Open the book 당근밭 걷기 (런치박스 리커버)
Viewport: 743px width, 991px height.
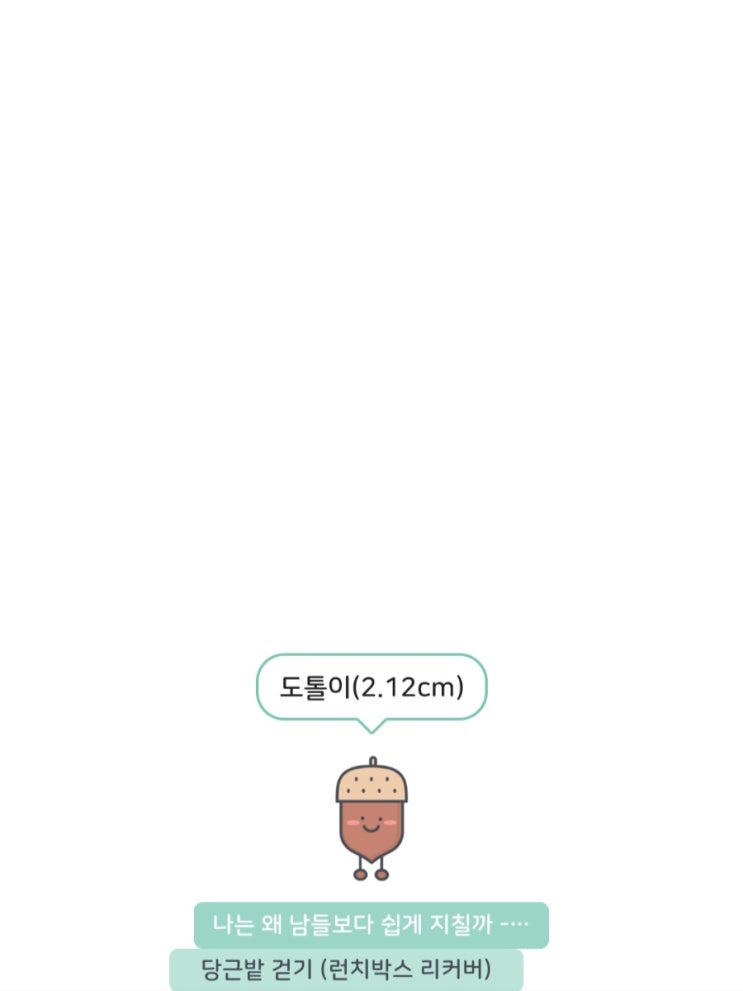(346, 970)
